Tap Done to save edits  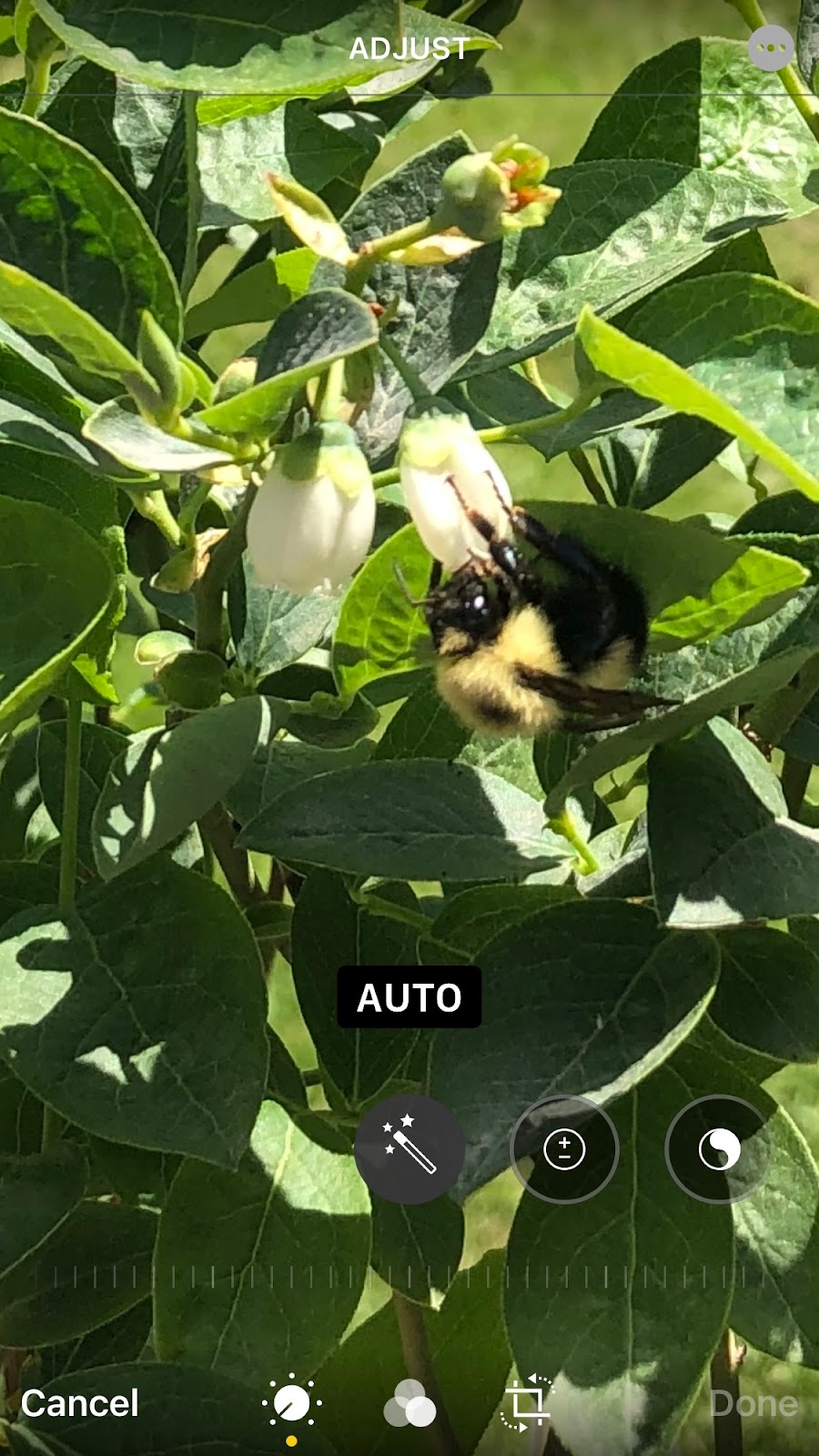pos(753,1403)
